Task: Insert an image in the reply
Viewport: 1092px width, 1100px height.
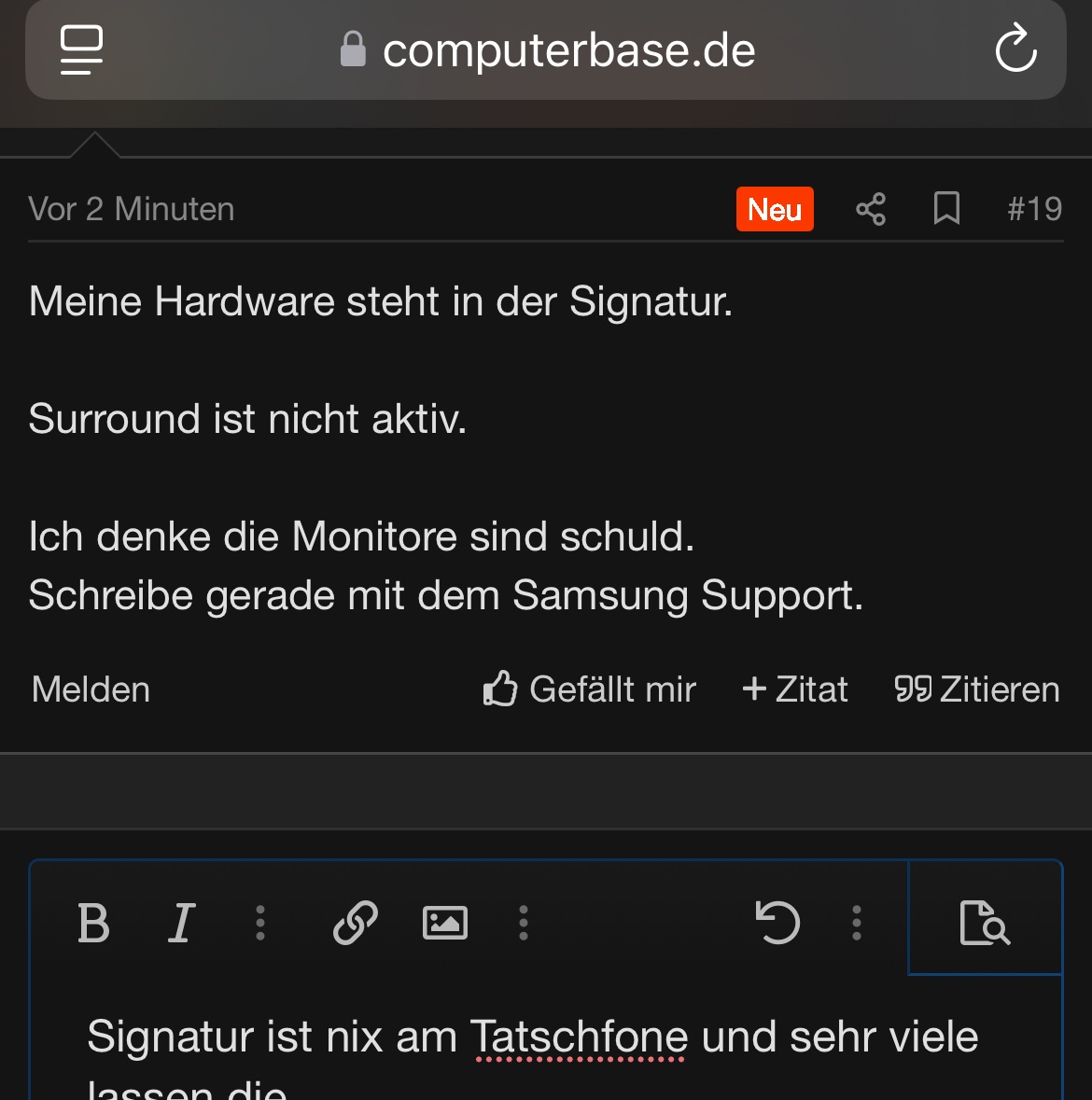Action: [445, 923]
